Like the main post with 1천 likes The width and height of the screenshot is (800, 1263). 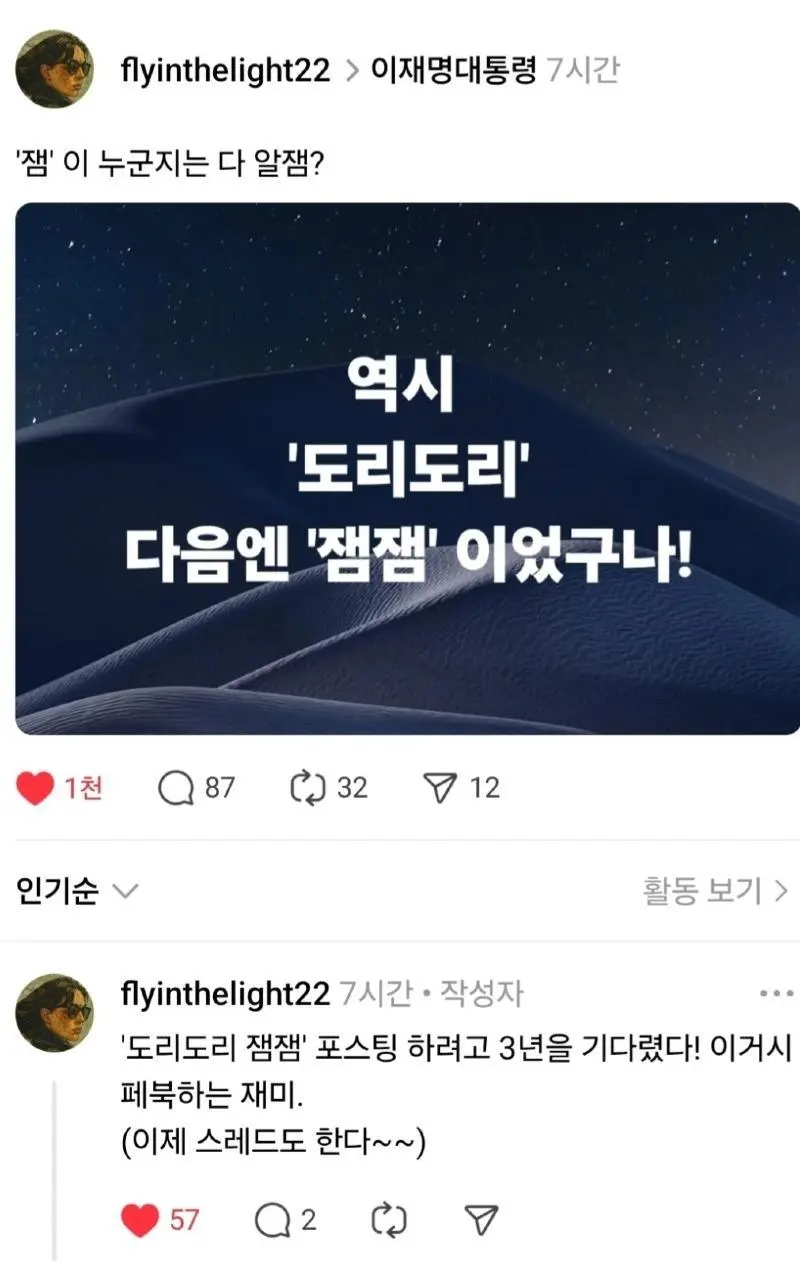tap(36, 788)
